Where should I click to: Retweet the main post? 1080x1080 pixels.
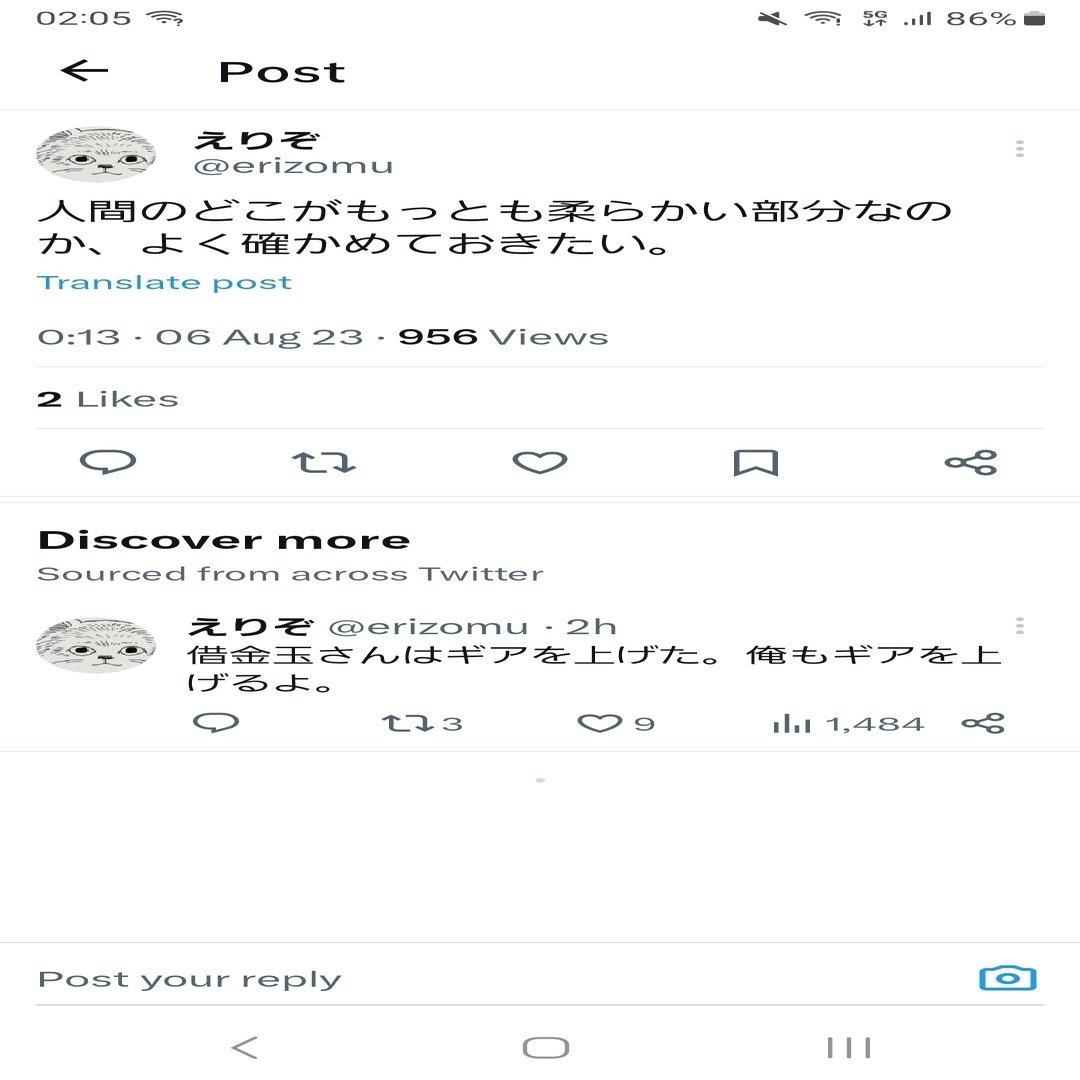(323, 462)
